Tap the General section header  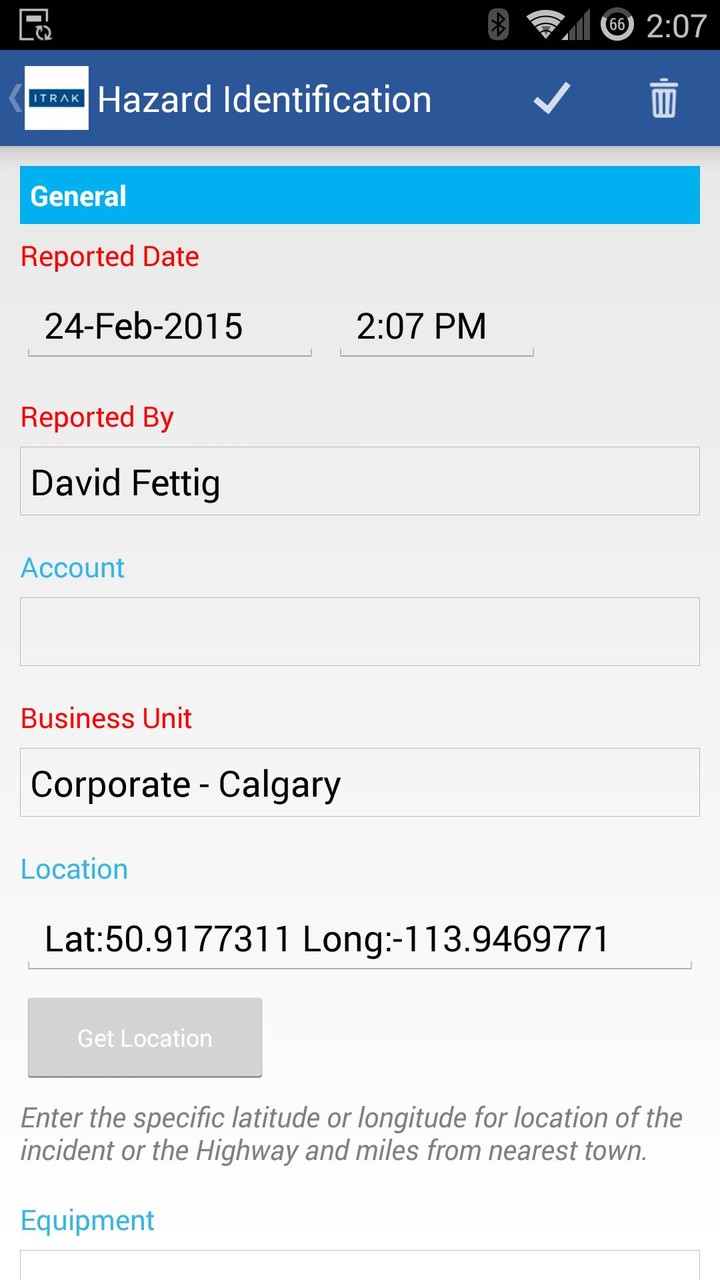click(x=360, y=196)
